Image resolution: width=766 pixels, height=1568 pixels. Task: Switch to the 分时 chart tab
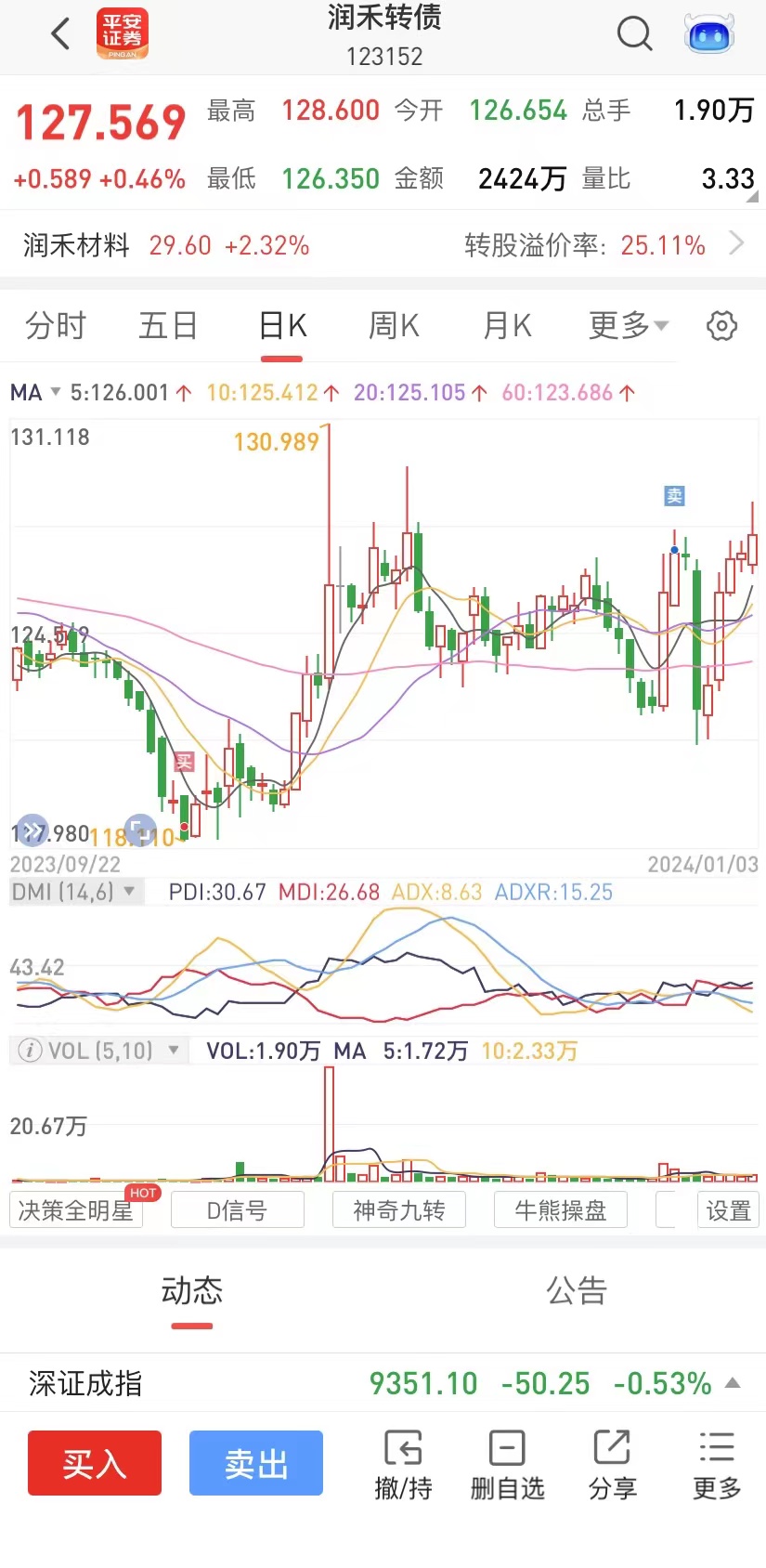point(56,326)
